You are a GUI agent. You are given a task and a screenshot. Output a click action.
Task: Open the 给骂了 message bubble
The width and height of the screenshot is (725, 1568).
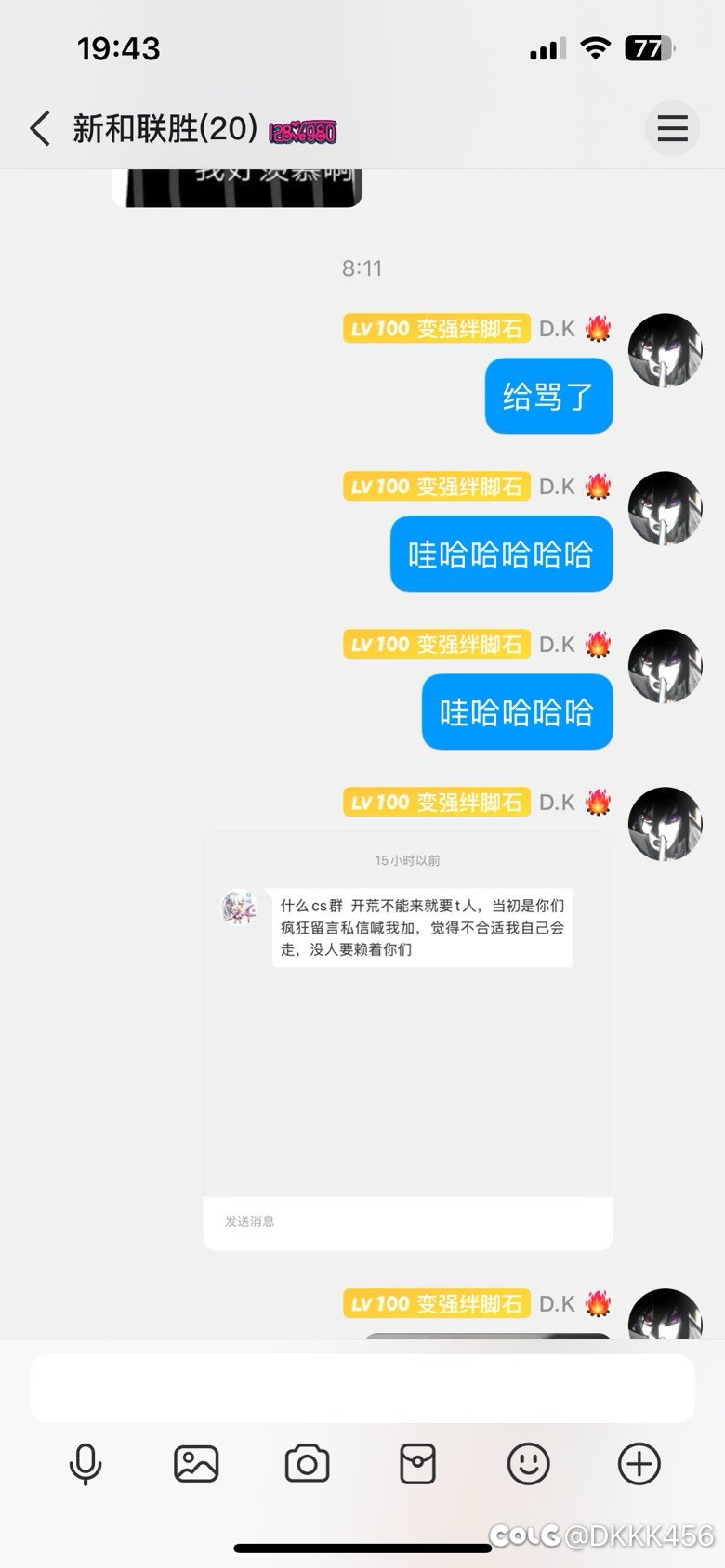548,397
